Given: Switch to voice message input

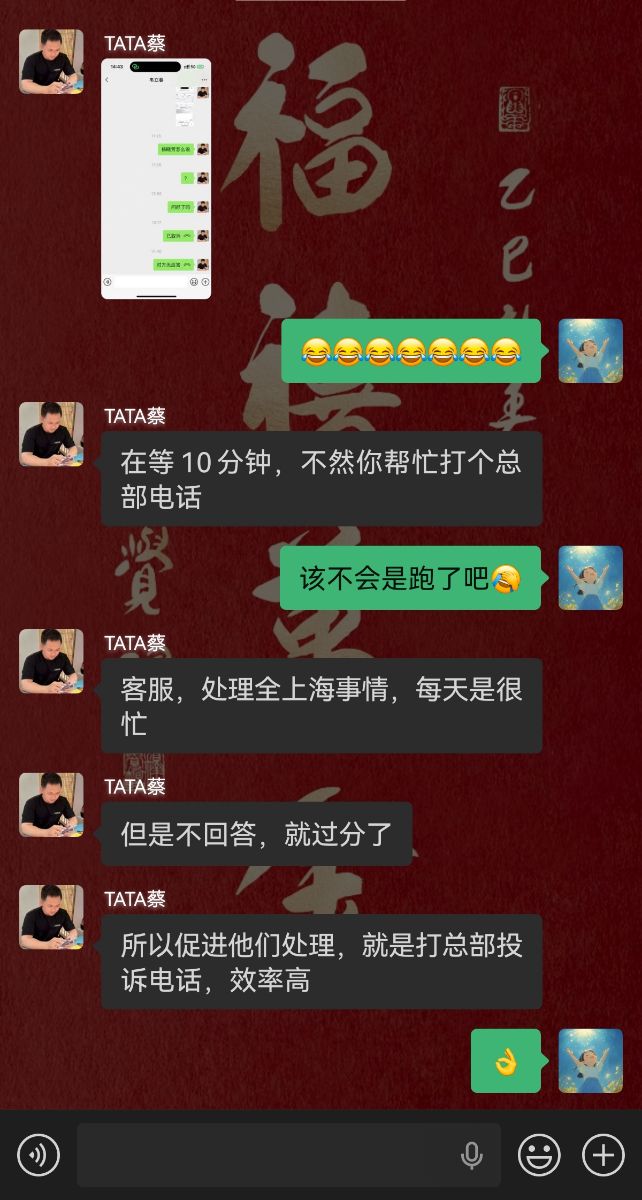Looking at the screenshot, I should point(39,1155).
